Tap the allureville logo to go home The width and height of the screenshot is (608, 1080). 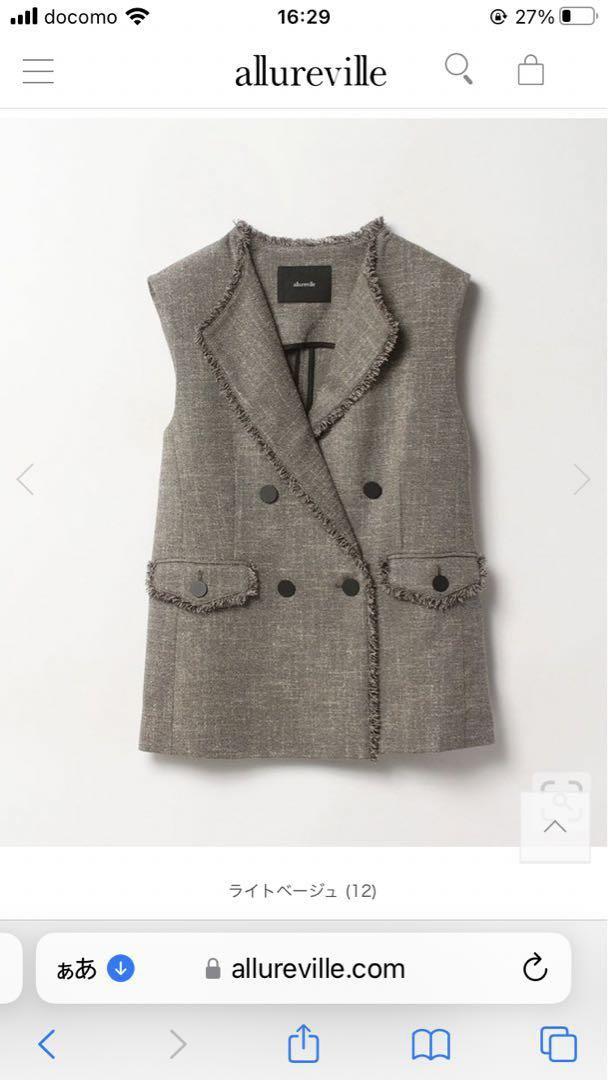coord(311,72)
